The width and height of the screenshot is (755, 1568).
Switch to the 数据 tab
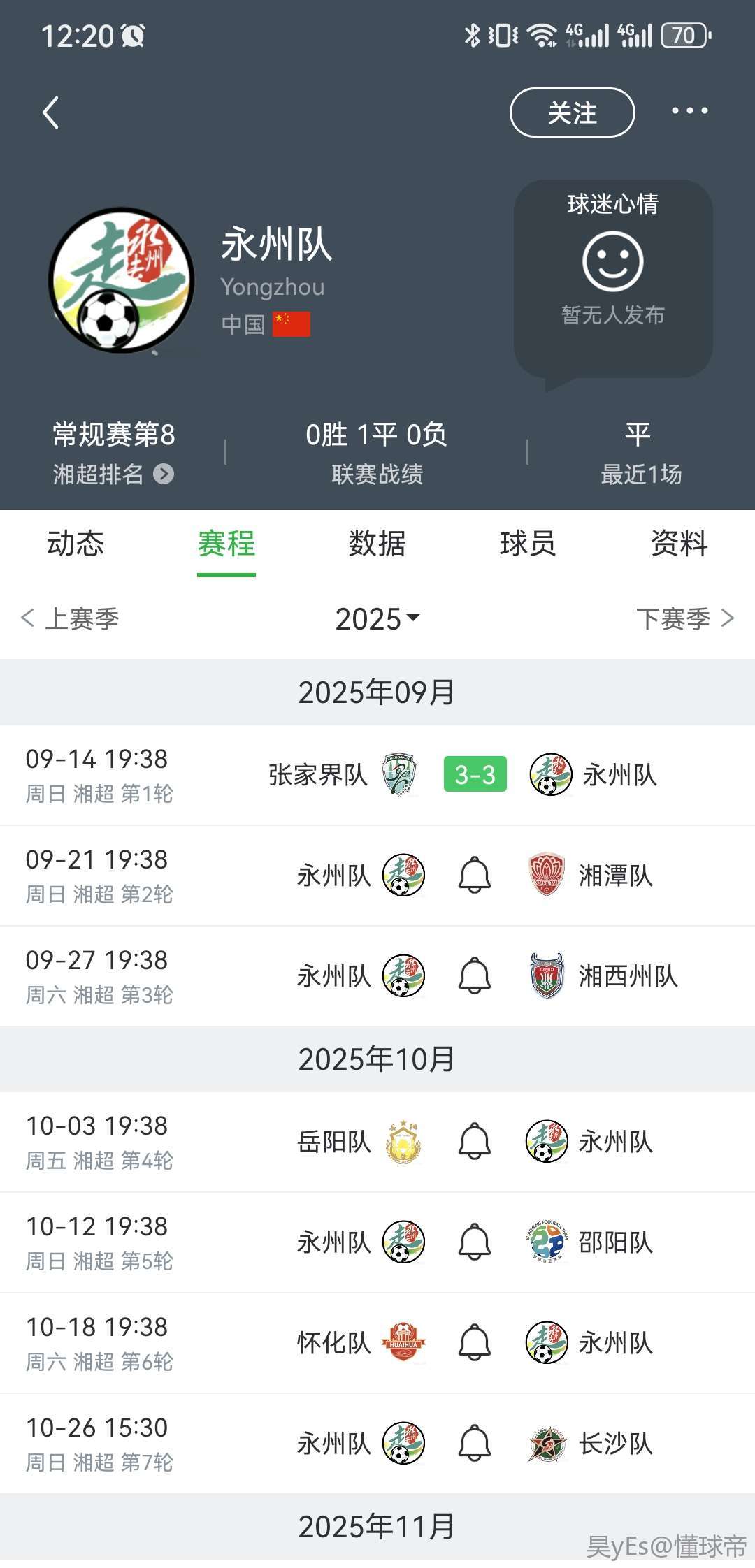tap(377, 544)
